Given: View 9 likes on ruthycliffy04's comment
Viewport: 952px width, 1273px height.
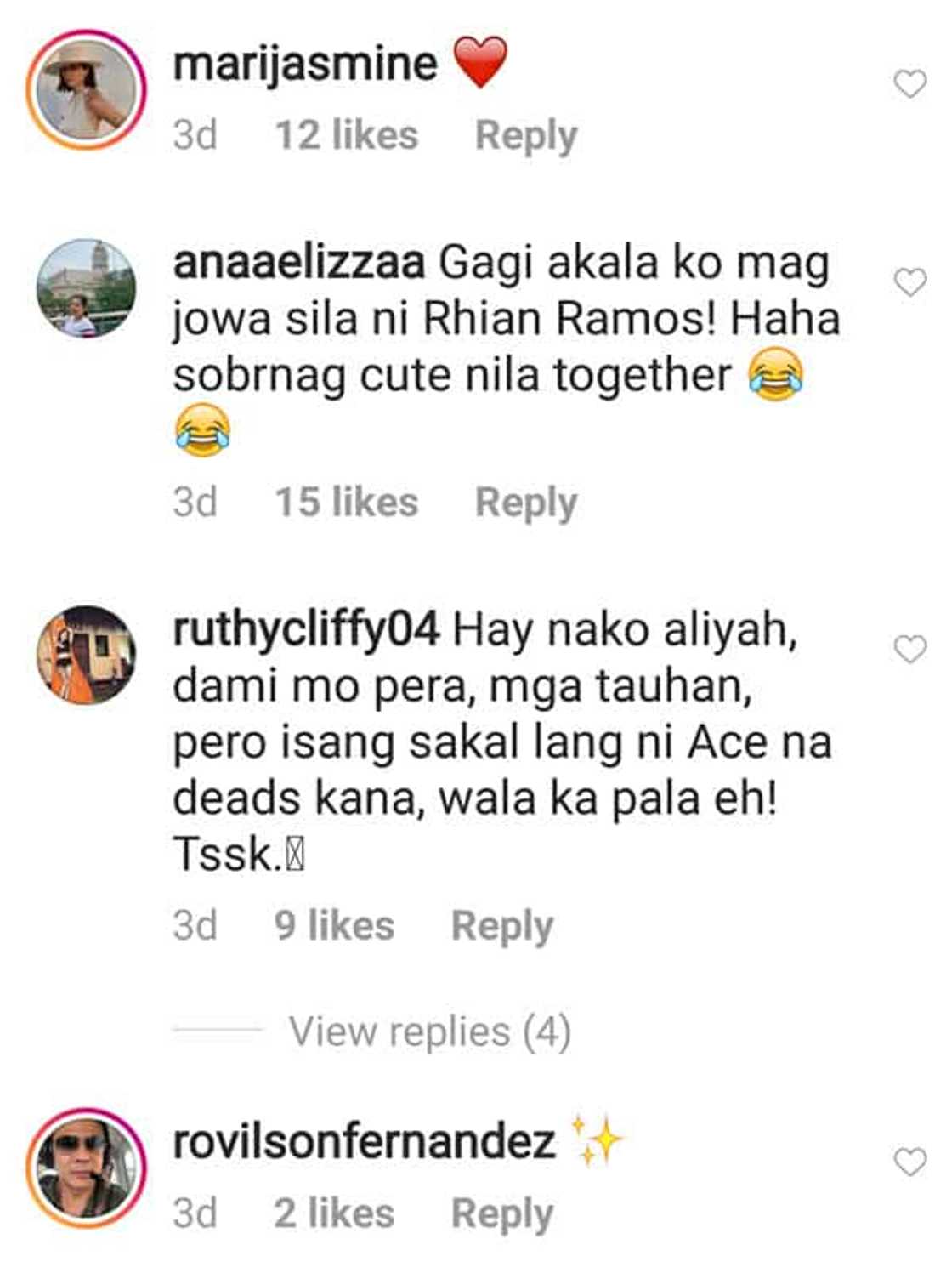Looking at the screenshot, I should point(331,924).
